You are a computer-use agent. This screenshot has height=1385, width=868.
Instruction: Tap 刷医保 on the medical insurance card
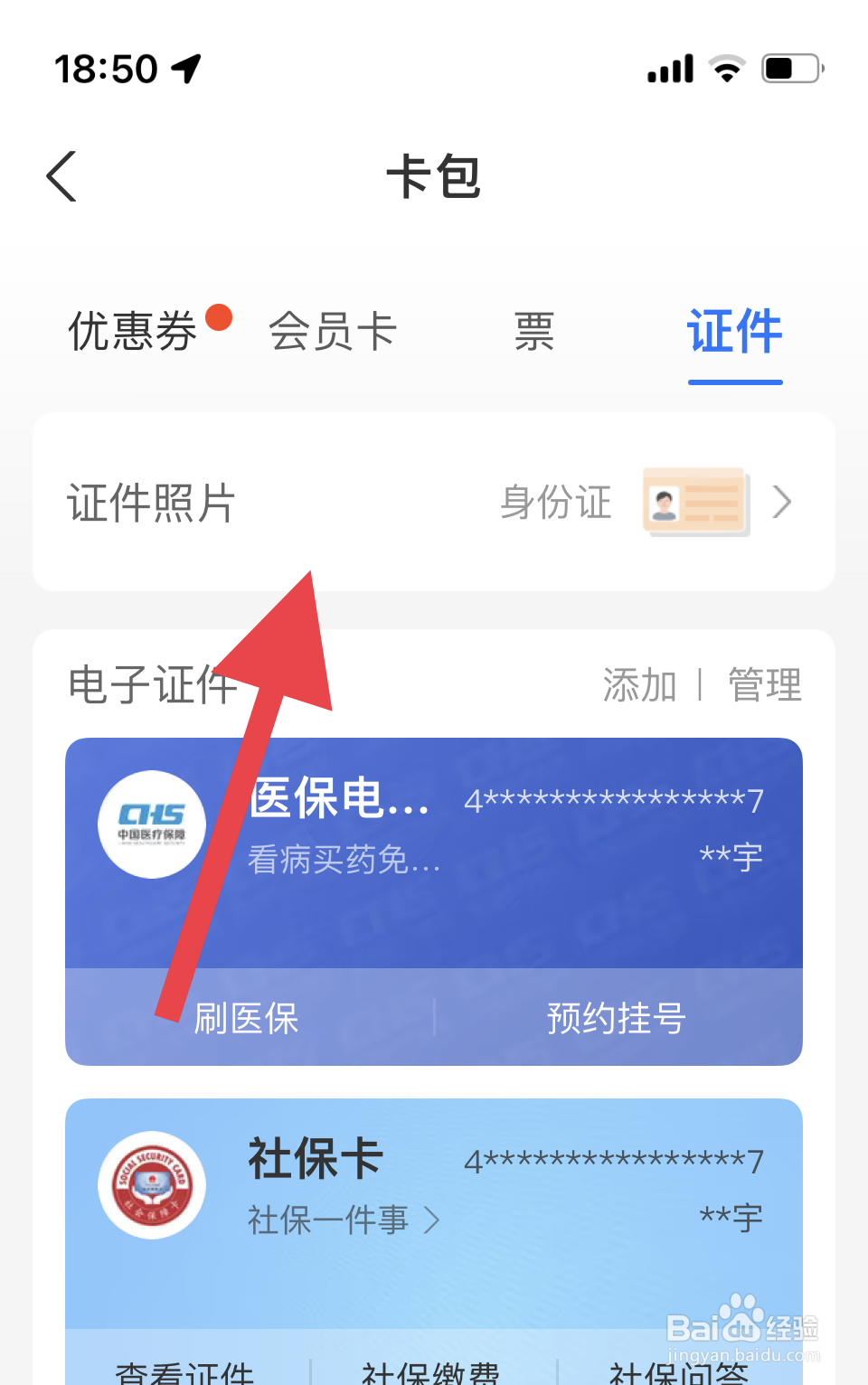tap(245, 1019)
